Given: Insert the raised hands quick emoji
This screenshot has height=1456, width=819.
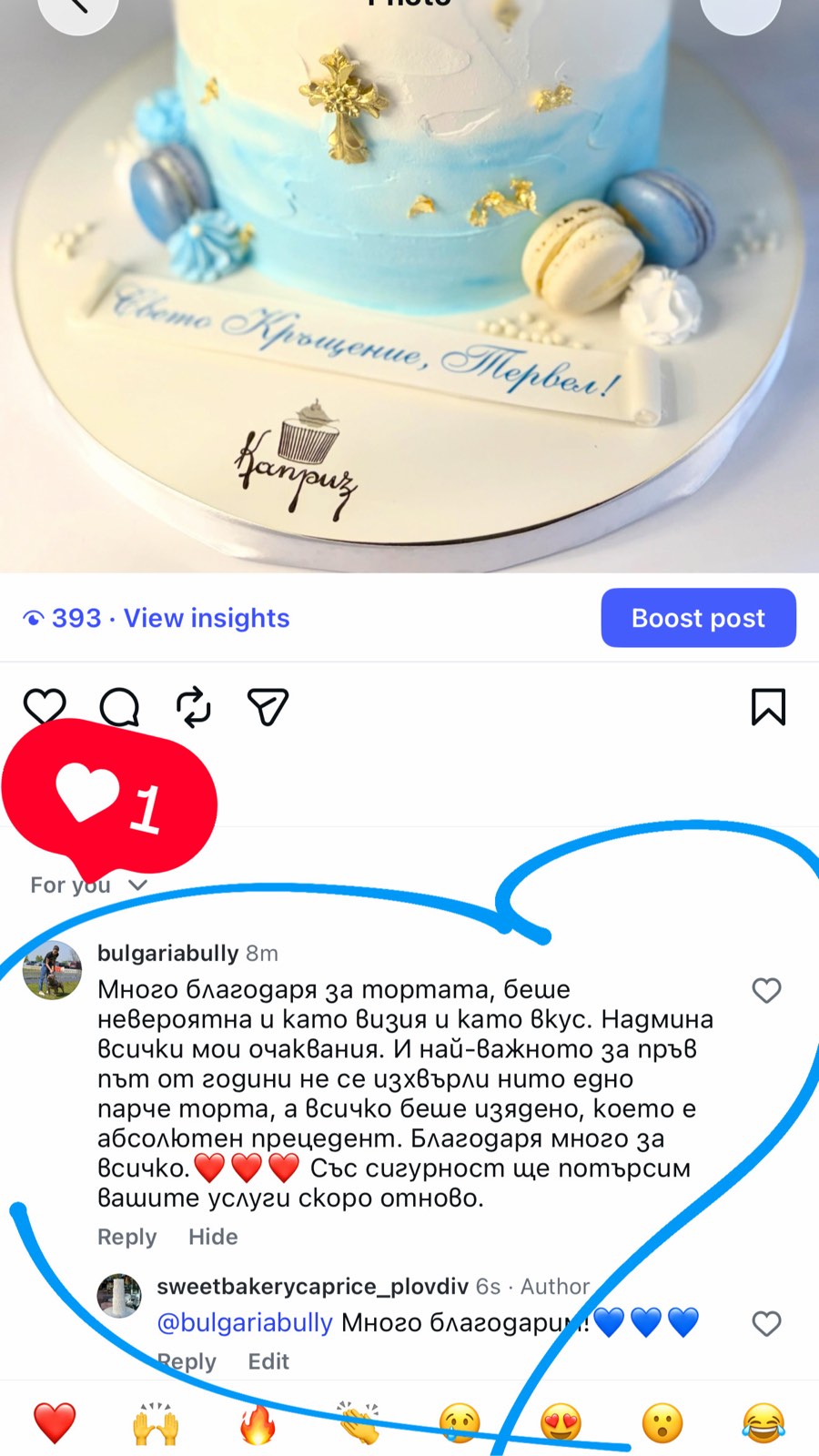Looking at the screenshot, I should pyautogui.click(x=156, y=1422).
